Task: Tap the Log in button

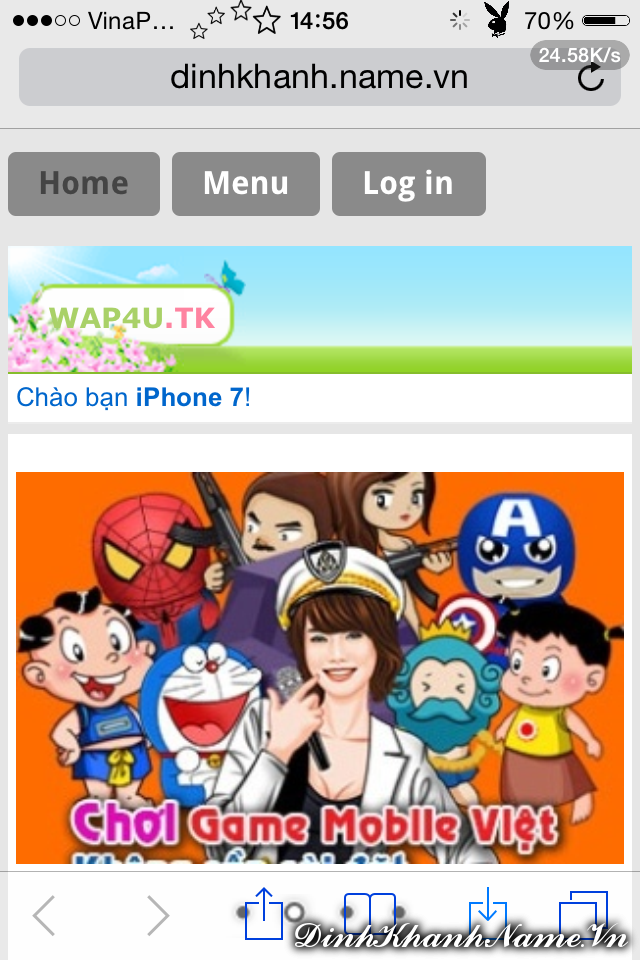Action: 408,184
